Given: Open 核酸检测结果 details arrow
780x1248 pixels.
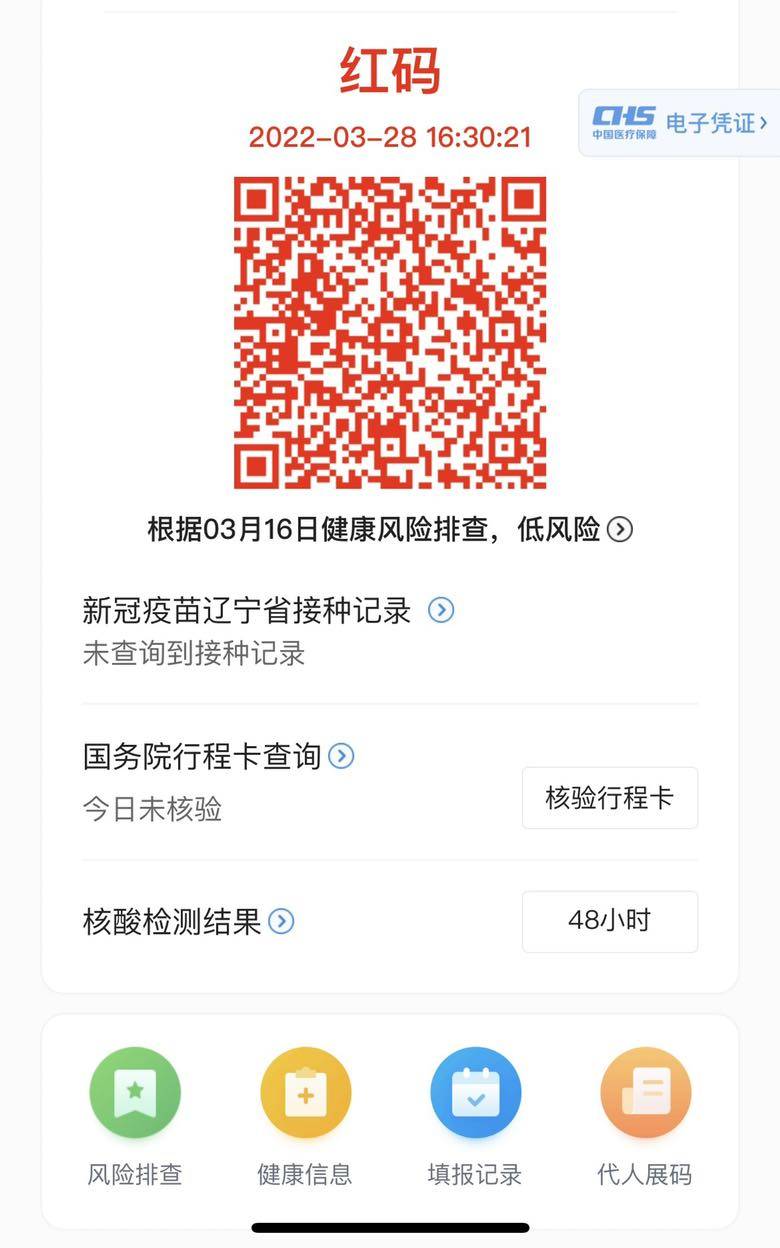Looking at the screenshot, I should click(282, 921).
